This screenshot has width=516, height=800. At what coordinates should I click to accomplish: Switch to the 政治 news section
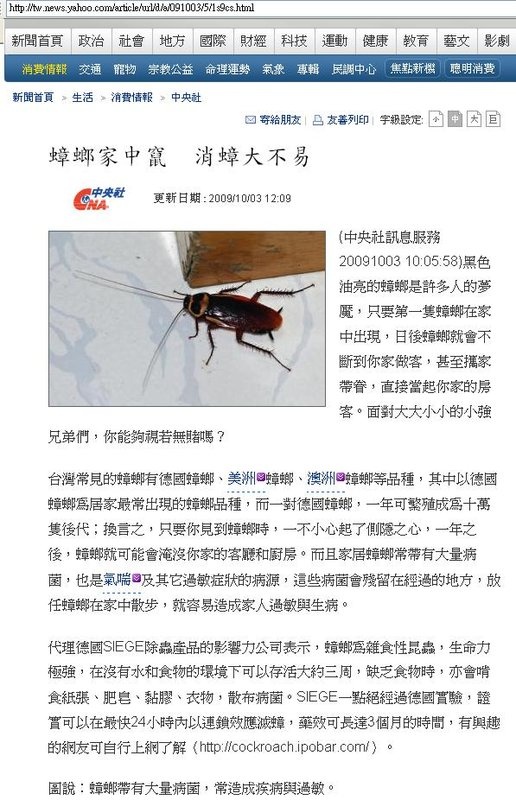point(91,41)
